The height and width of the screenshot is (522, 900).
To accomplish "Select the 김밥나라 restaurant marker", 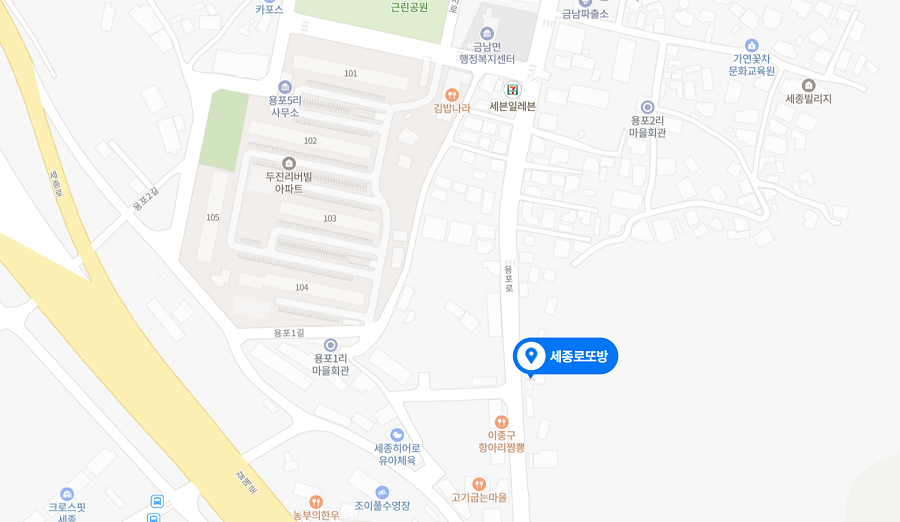I will [452, 94].
